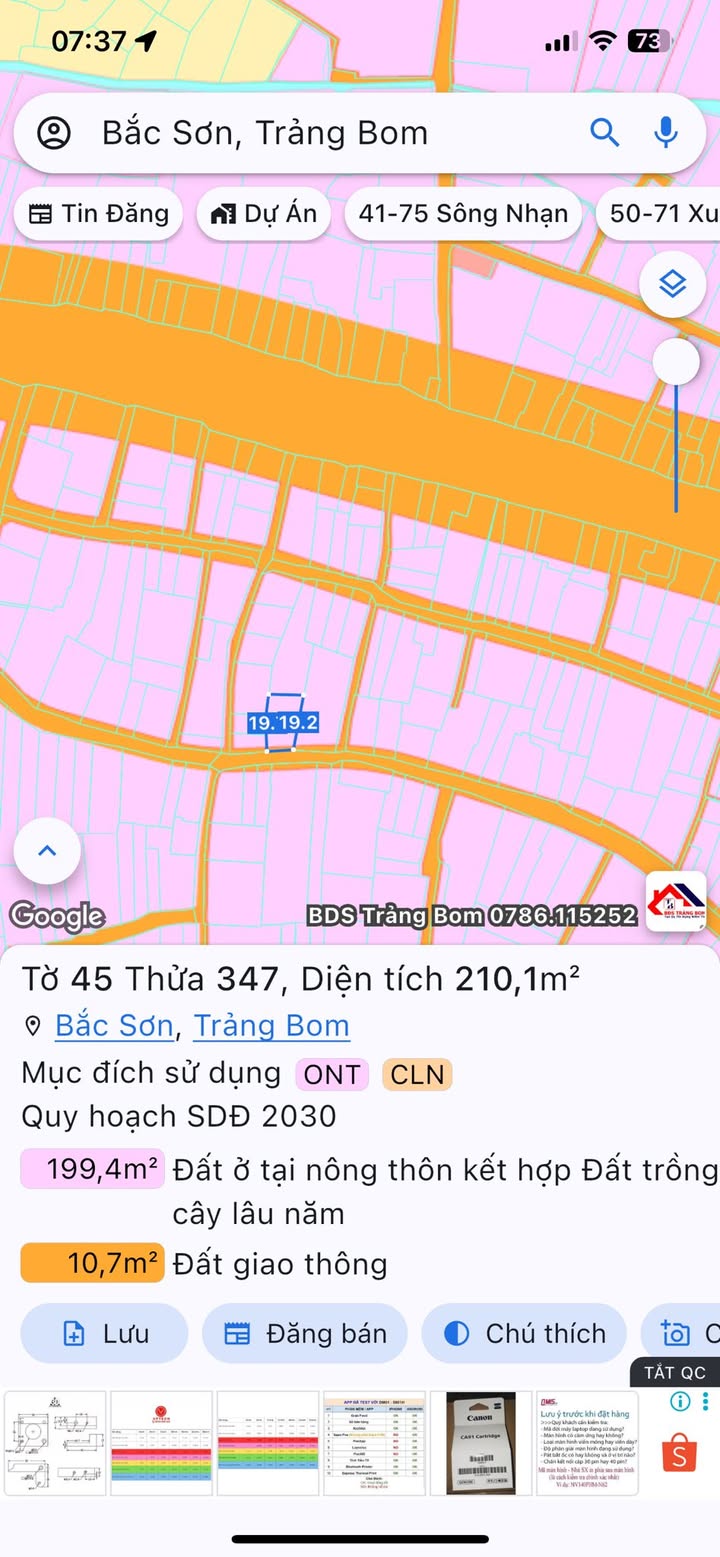Open the Shopee ad icon

tap(680, 1453)
